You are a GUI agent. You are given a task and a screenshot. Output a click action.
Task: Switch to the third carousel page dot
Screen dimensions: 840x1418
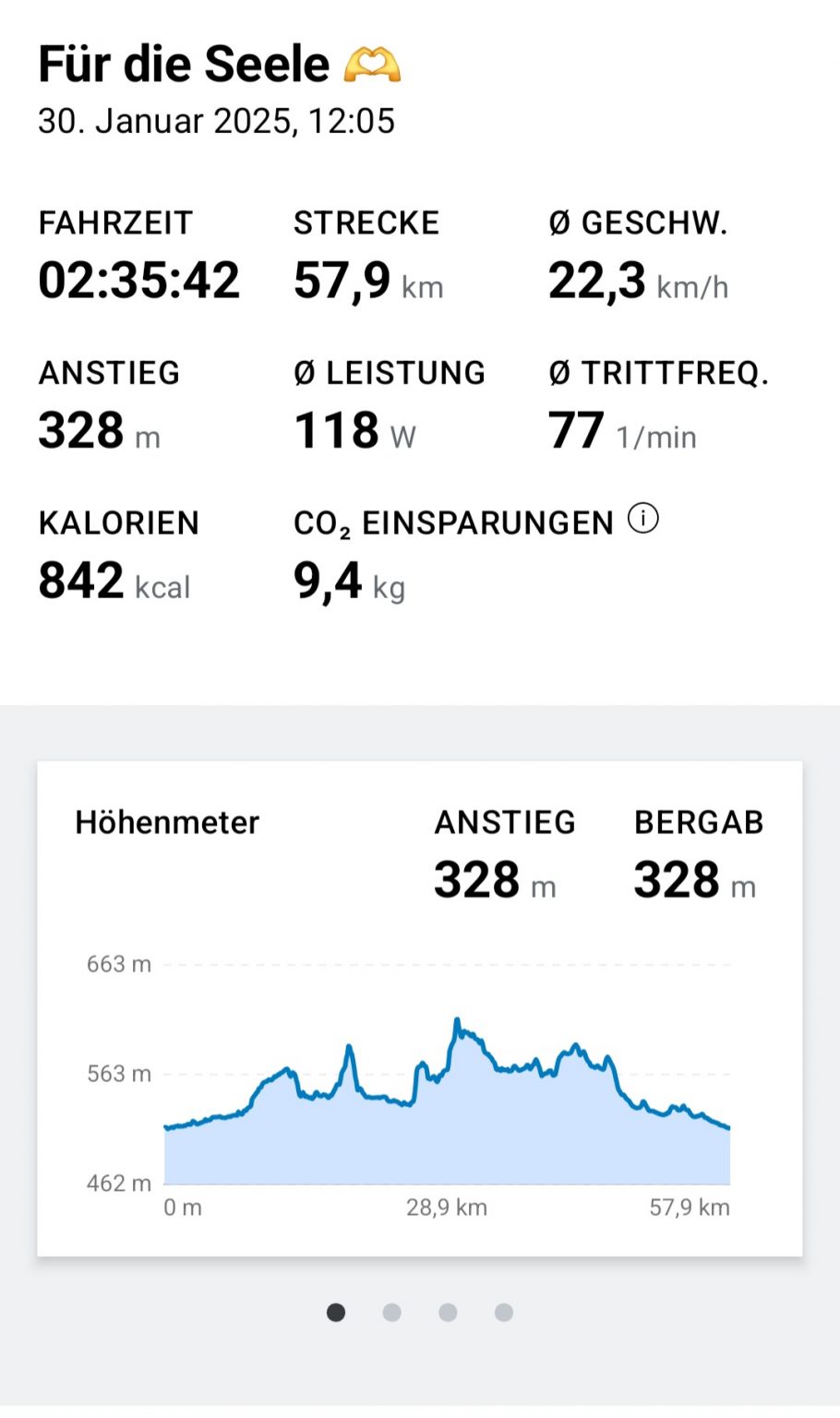click(x=448, y=1311)
